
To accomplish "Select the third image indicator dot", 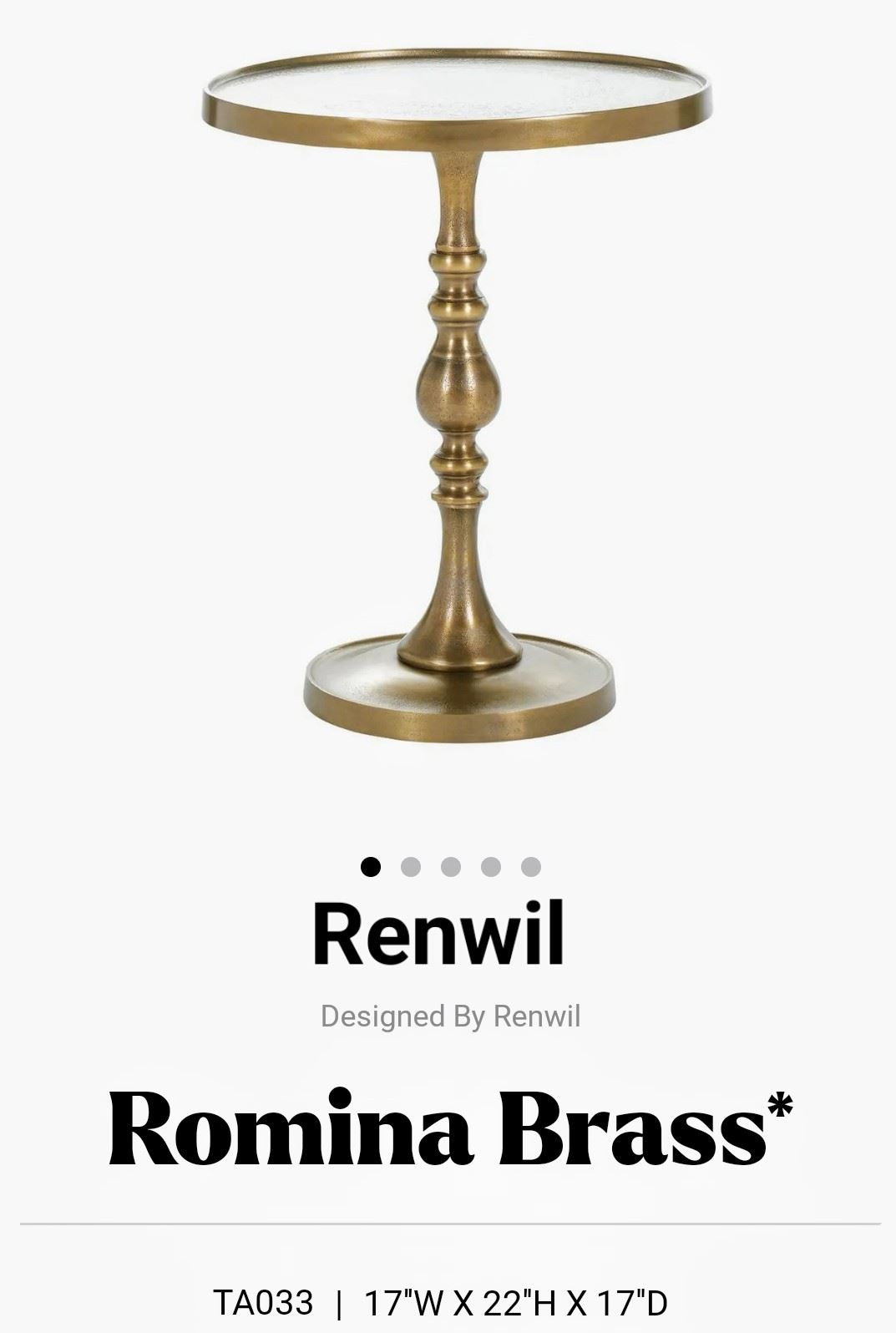I will (x=451, y=867).
